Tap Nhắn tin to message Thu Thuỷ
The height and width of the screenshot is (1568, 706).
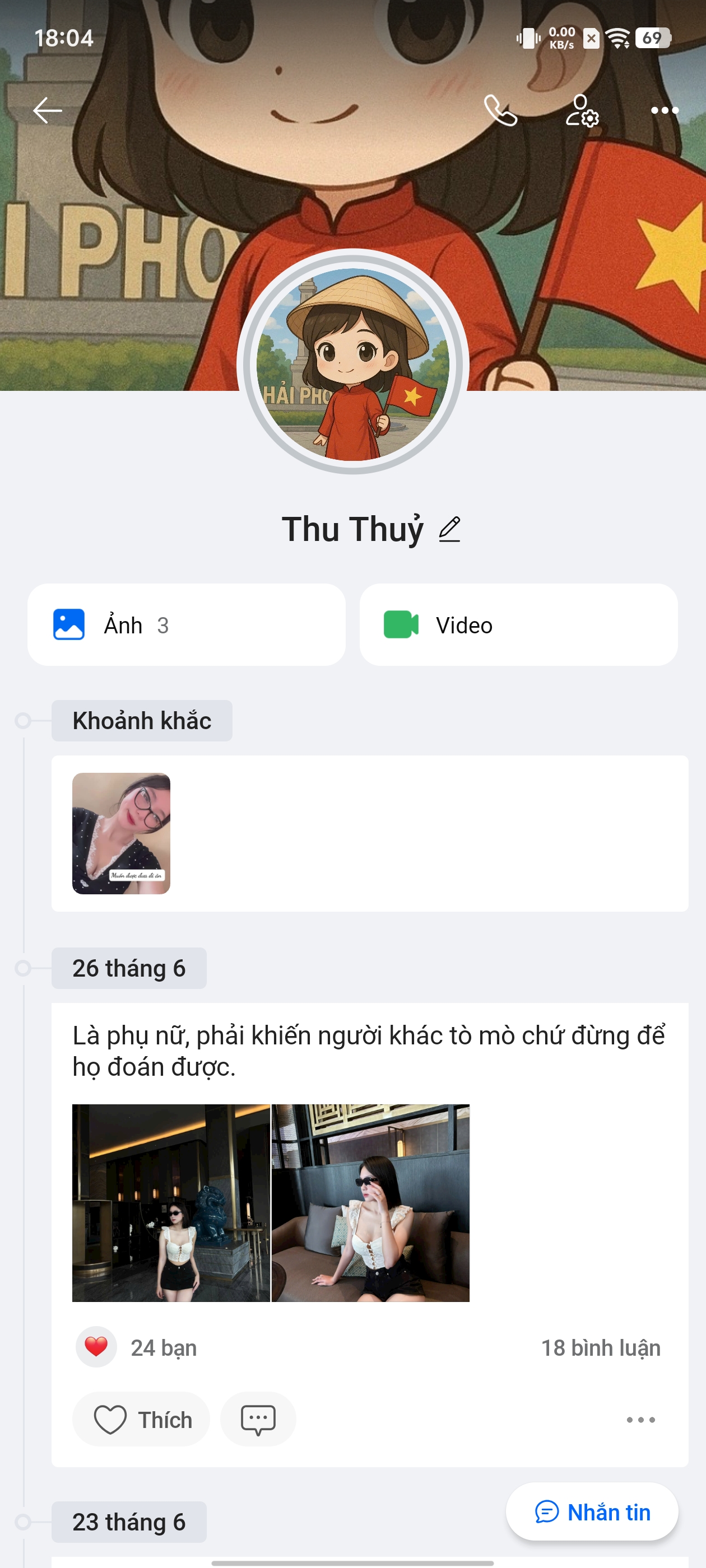pyautogui.click(x=592, y=1512)
